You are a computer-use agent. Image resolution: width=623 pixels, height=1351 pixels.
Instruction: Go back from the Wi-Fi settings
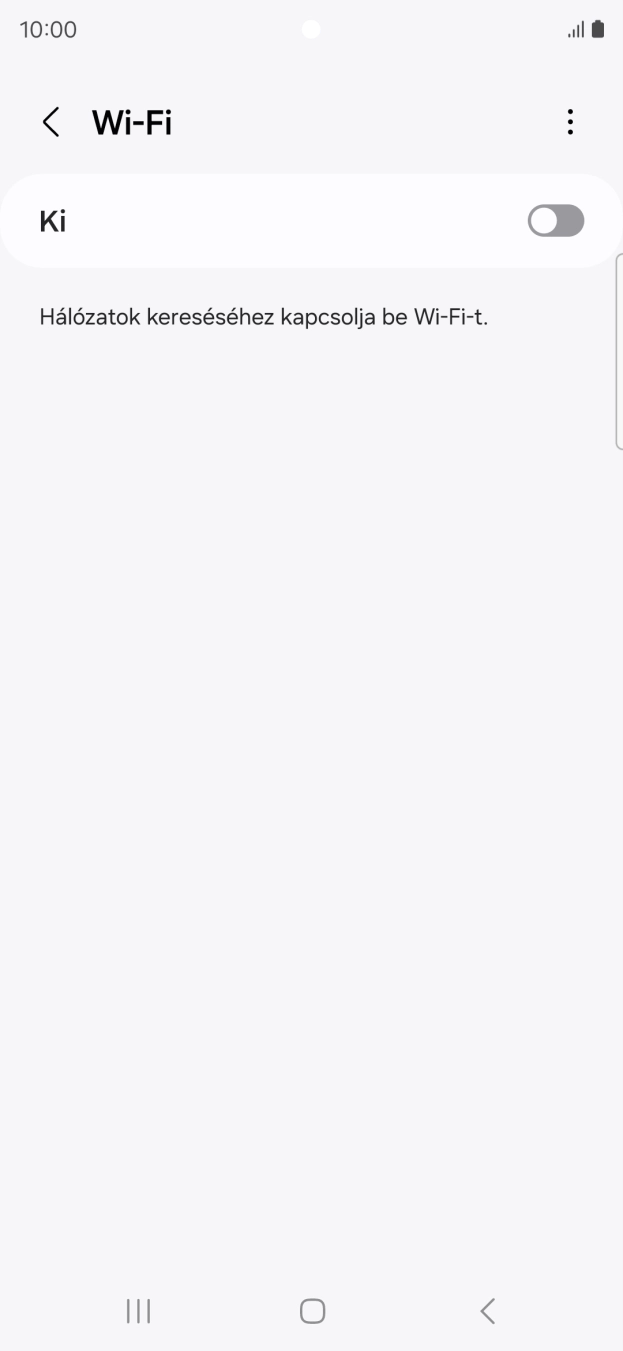point(50,123)
